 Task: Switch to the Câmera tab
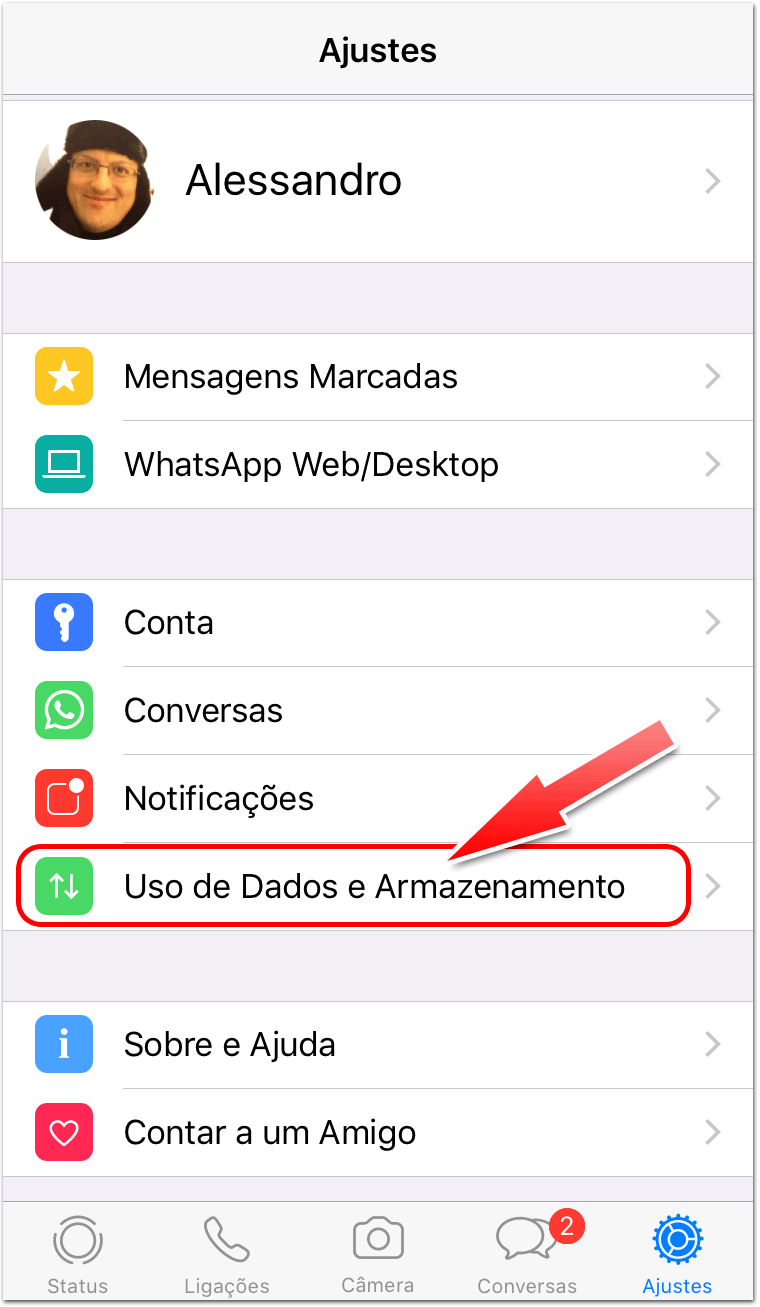pyautogui.click(x=378, y=1254)
